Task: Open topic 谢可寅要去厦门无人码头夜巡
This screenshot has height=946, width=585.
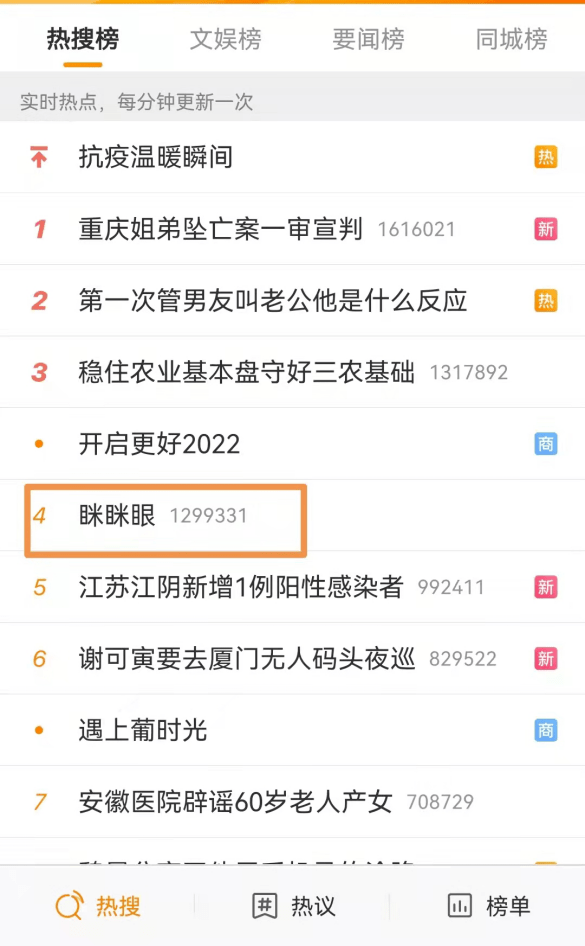Action: (x=292, y=659)
